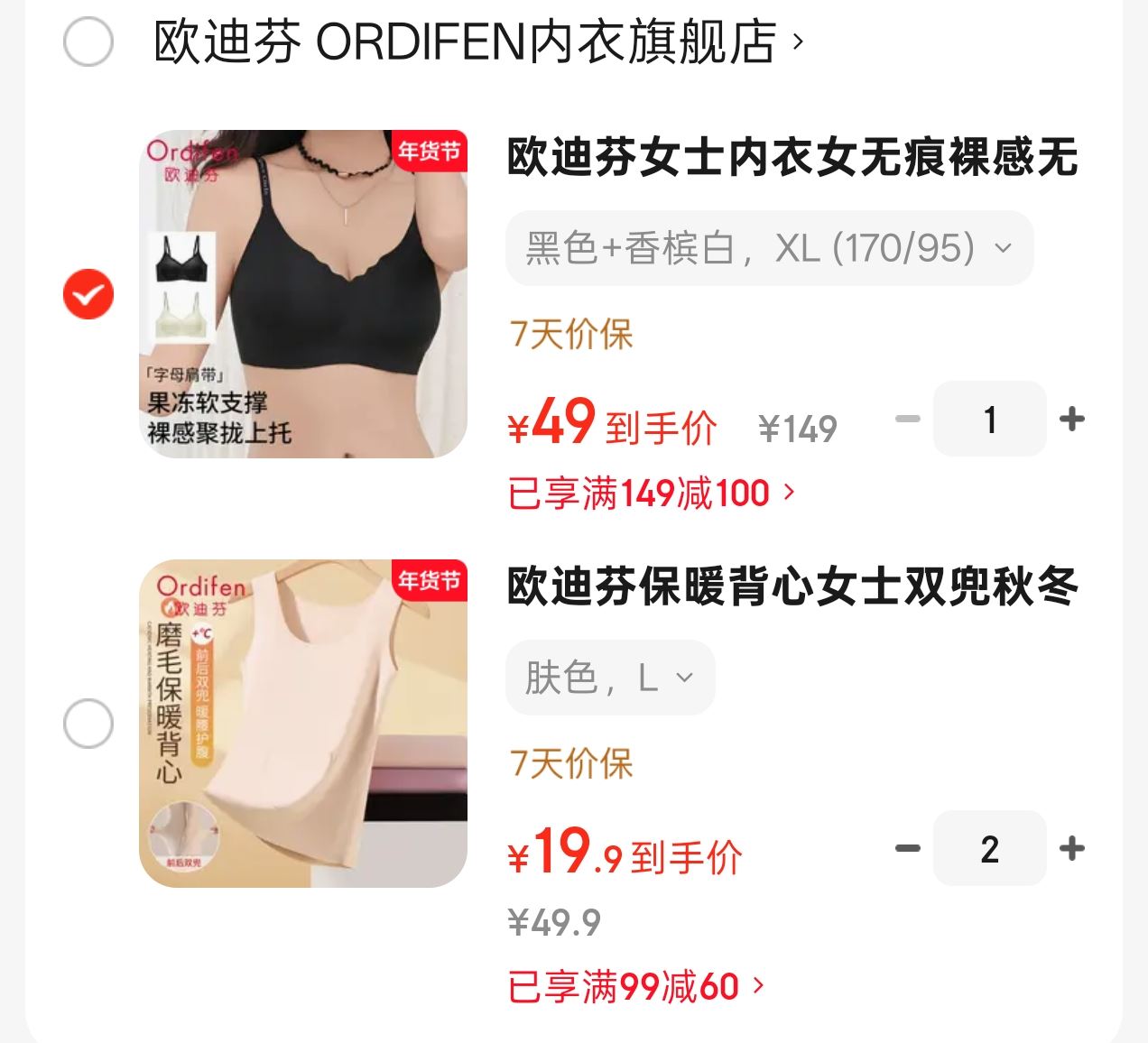Change the 黑色+香槟白 XL size option
The image size is (1148, 1043).
pos(769,248)
